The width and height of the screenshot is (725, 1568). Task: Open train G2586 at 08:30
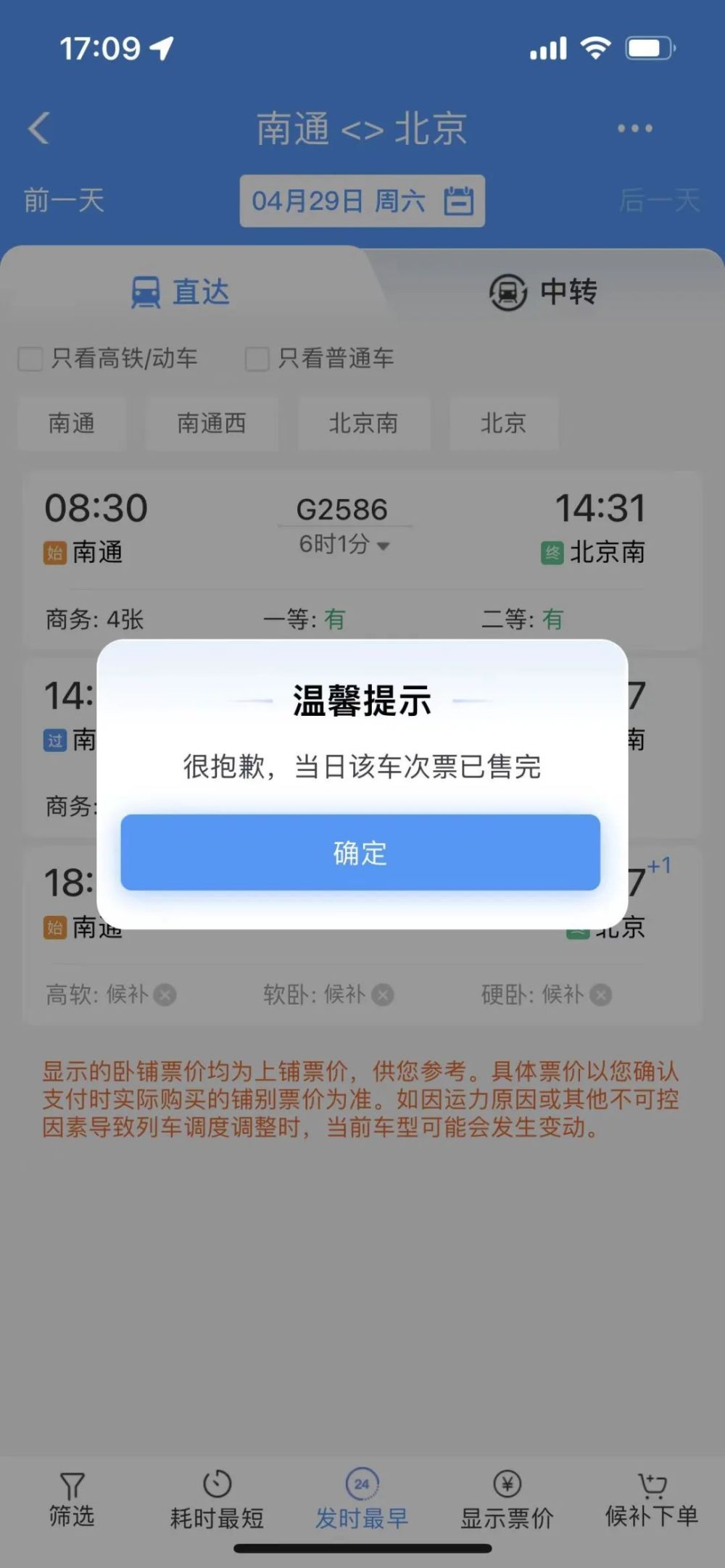pos(362,559)
